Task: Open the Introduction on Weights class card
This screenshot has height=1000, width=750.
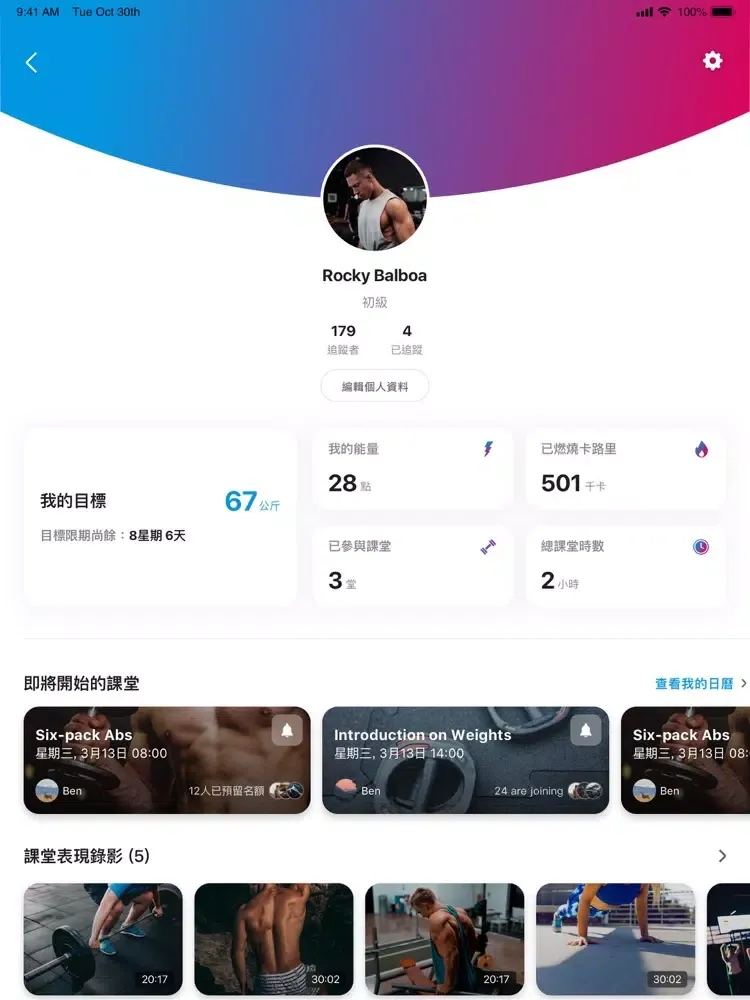Action: [450, 762]
